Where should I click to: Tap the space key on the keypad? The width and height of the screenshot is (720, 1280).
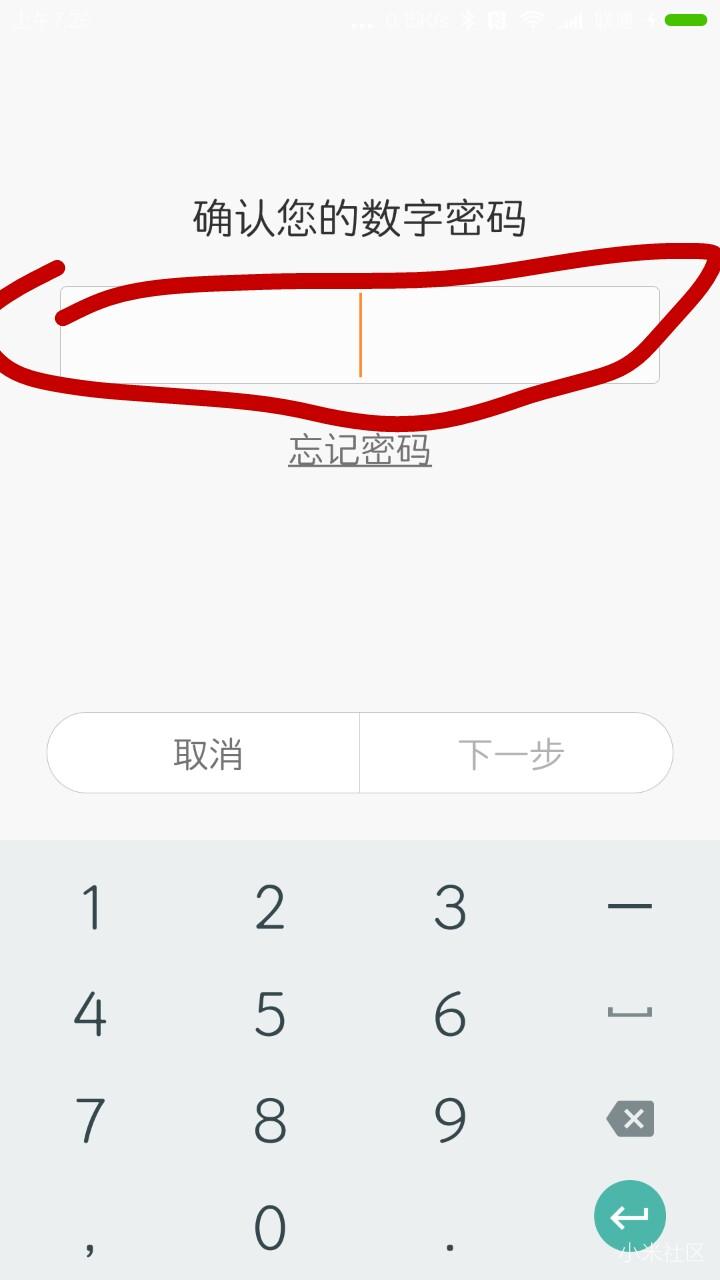[631, 1010]
